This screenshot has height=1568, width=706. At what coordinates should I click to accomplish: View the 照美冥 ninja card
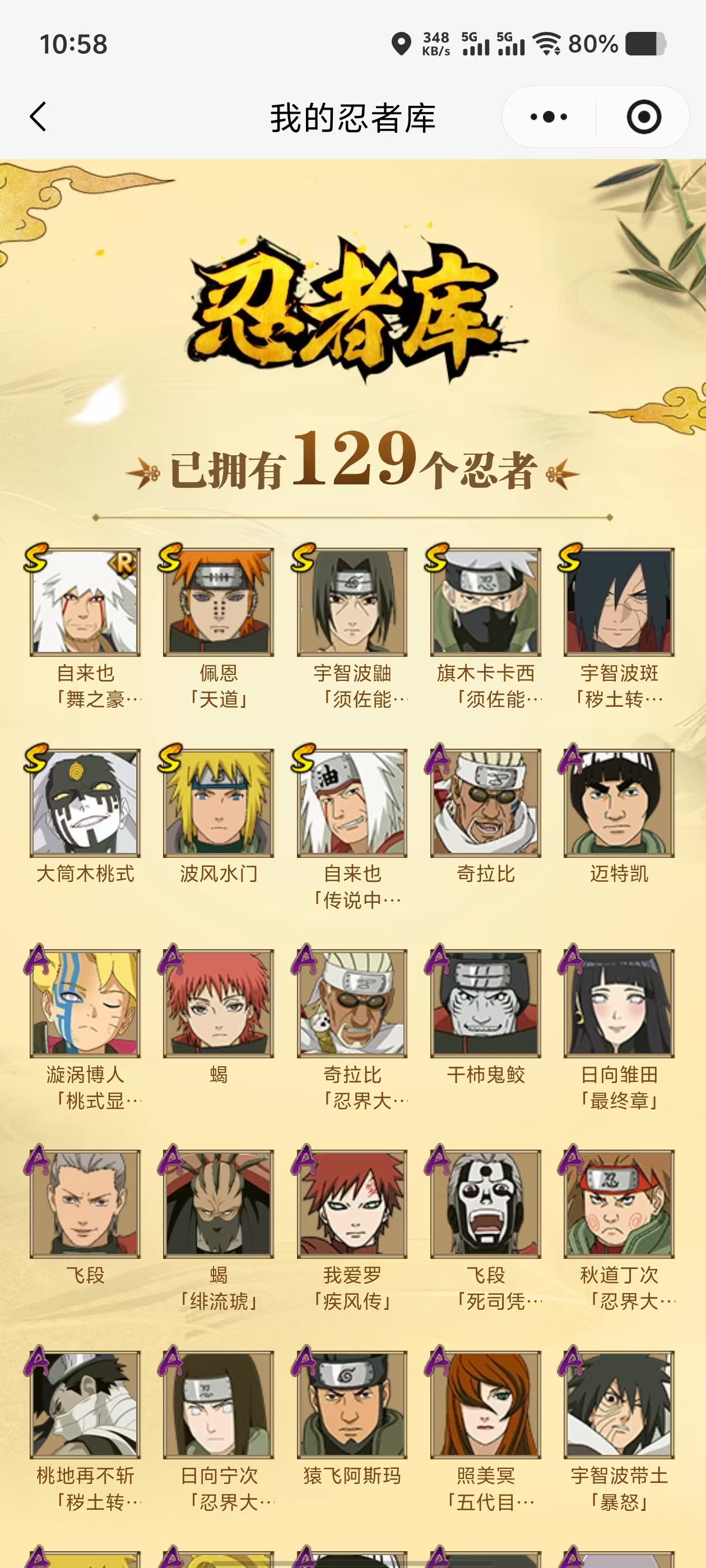click(x=485, y=1404)
